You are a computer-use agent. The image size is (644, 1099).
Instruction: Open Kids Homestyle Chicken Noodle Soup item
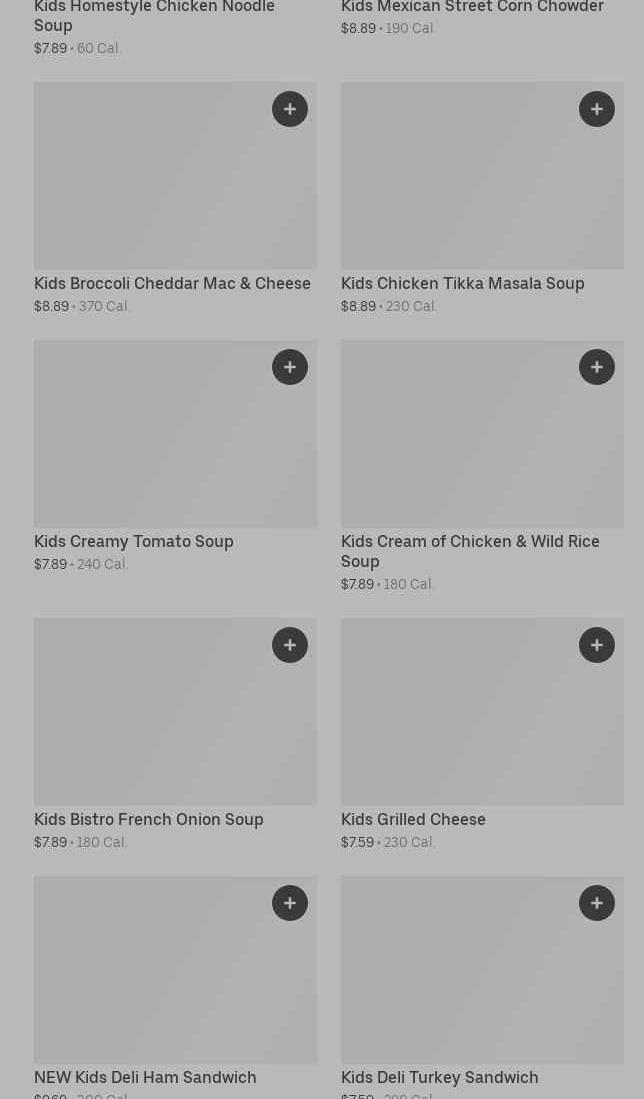(x=154, y=15)
